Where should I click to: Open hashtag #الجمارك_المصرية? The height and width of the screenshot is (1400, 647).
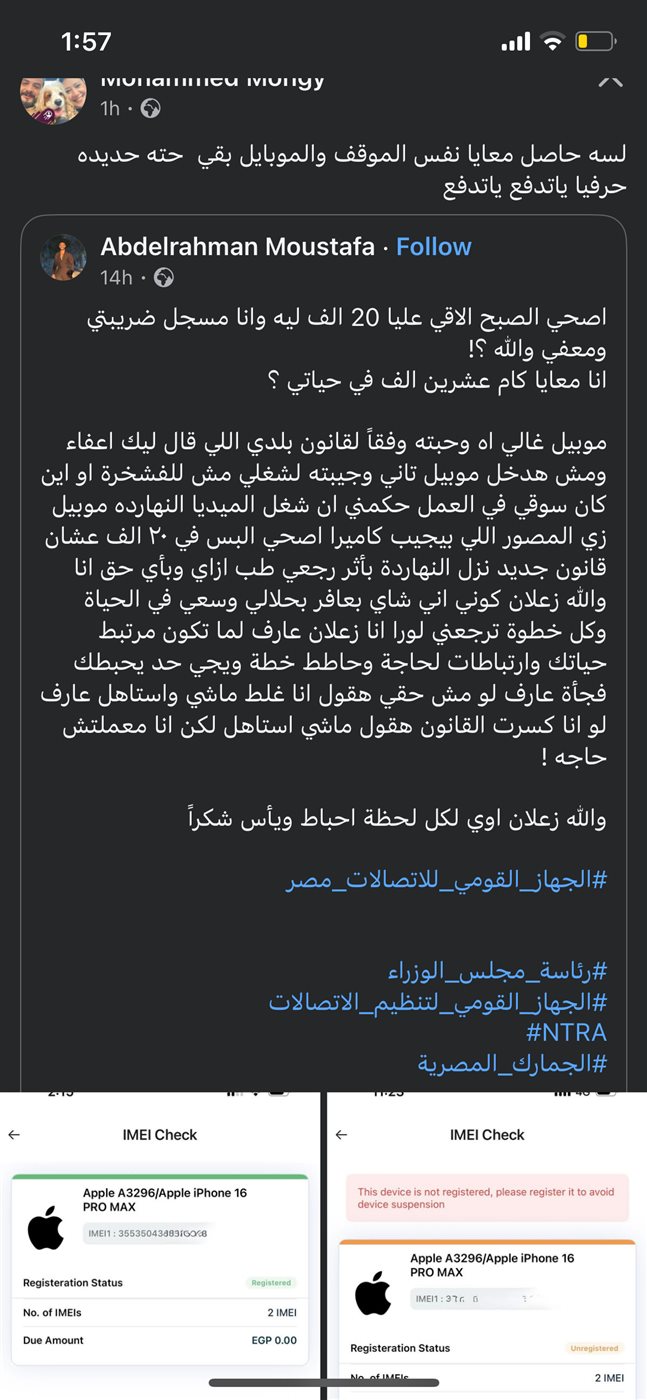coord(512,1063)
